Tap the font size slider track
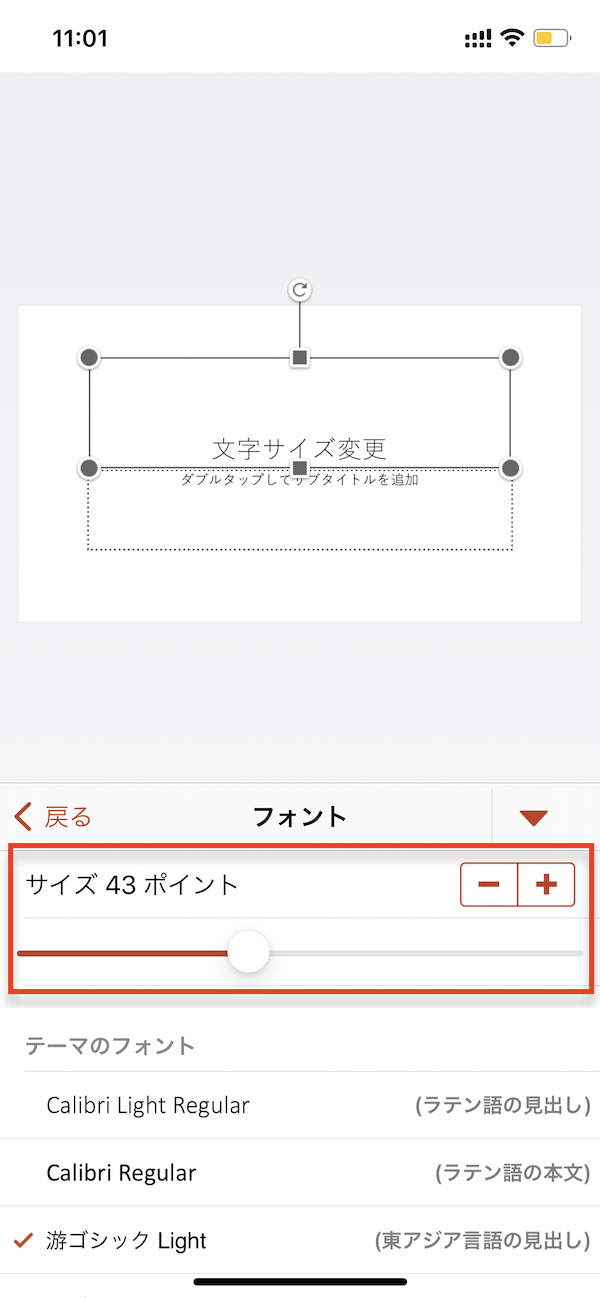This screenshot has width=600, height=1298. tap(300, 953)
